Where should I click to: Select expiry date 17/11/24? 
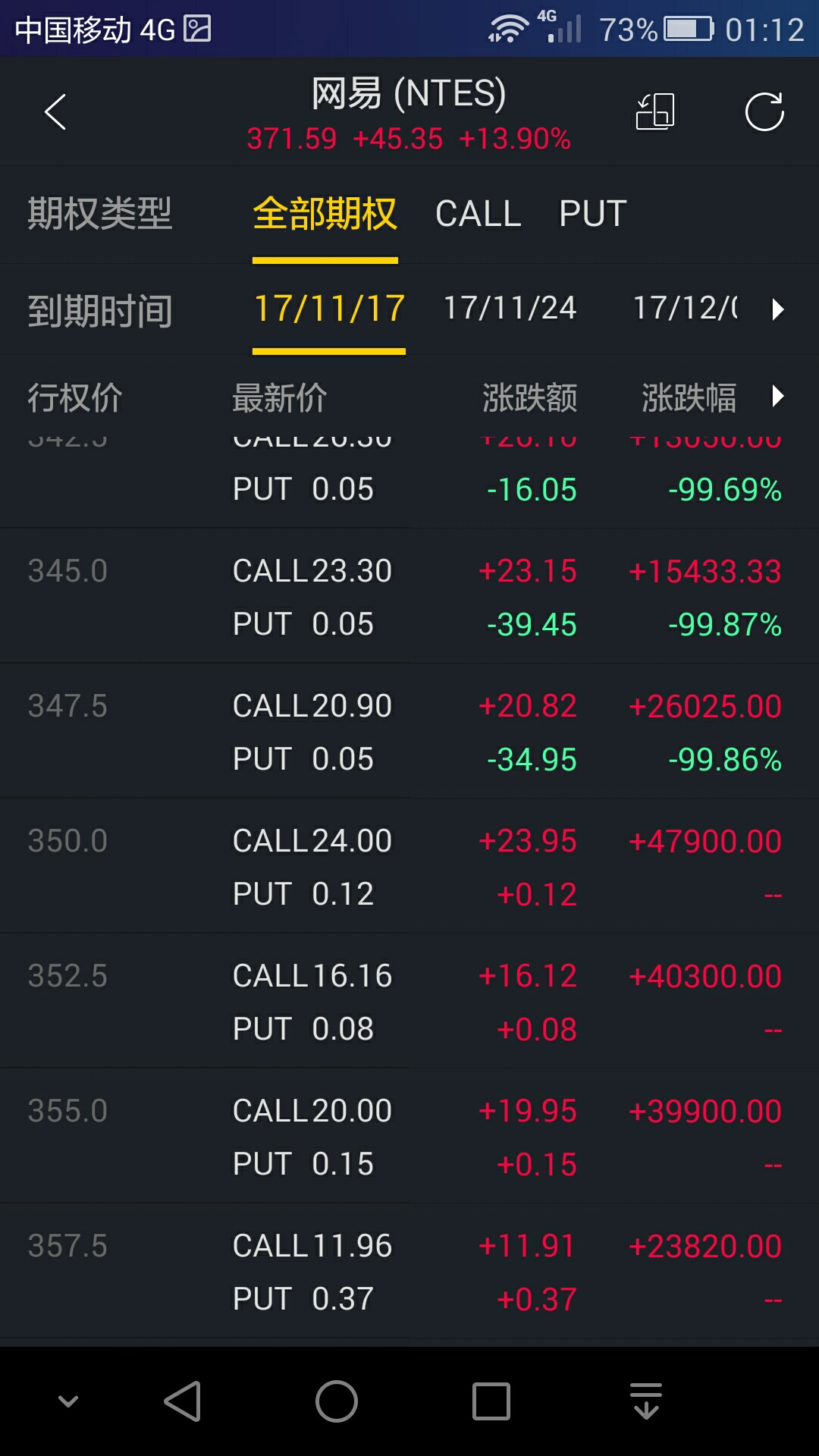tap(510, 309)
